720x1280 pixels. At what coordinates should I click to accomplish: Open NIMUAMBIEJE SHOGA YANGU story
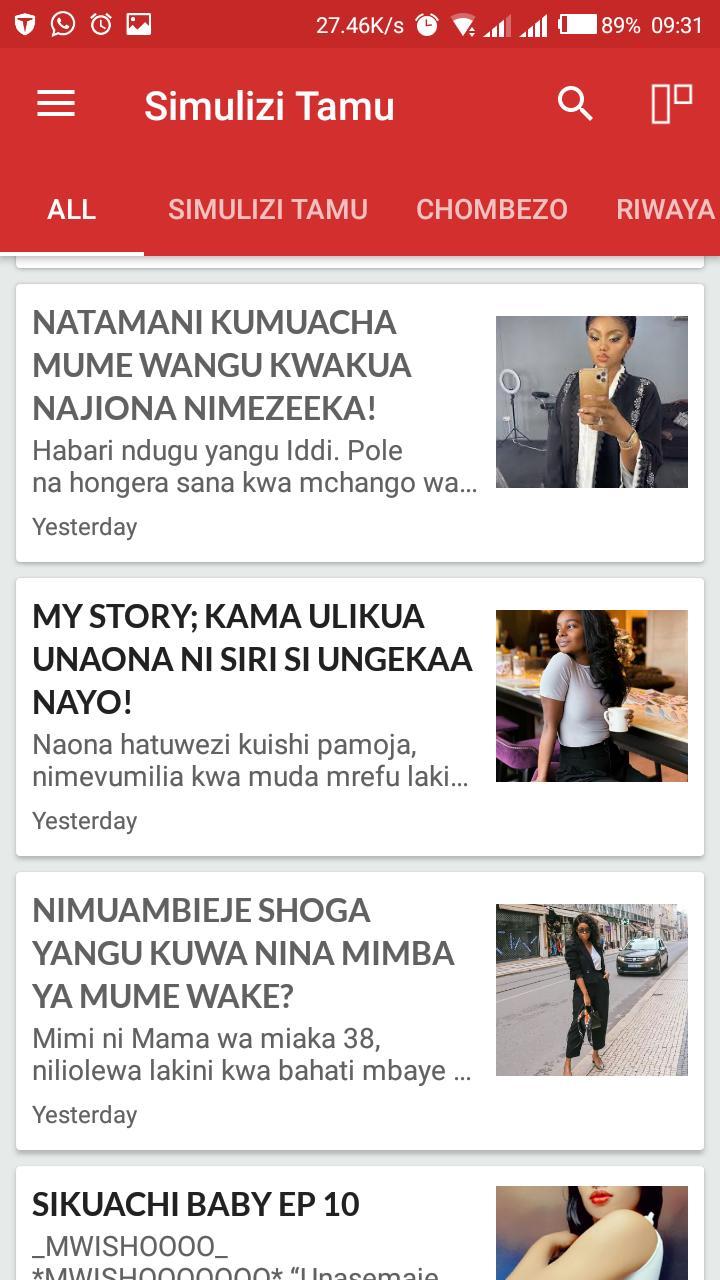(x=245, y=953)
